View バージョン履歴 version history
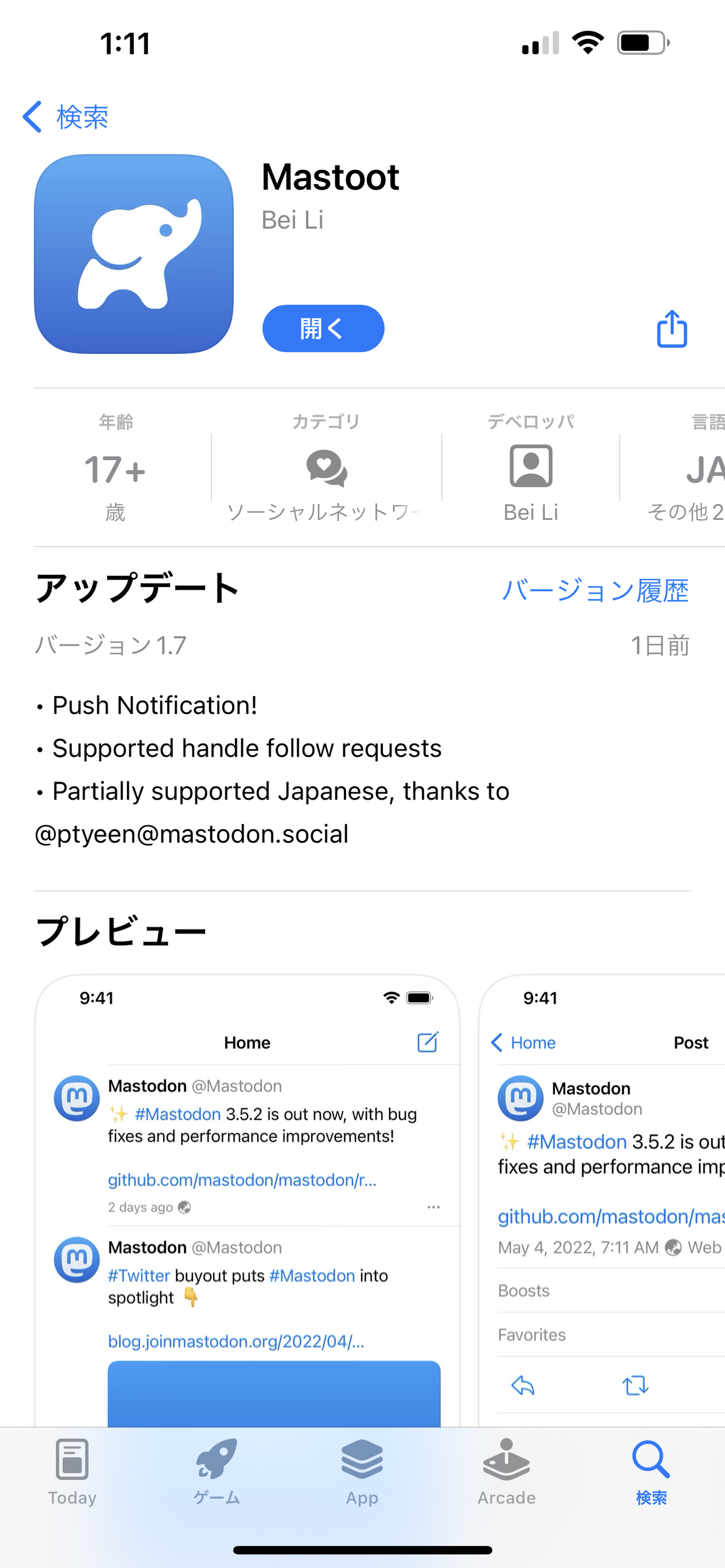Image resolution: width=725 pixels, height=1568 pixels. click(x=595, y=591)
